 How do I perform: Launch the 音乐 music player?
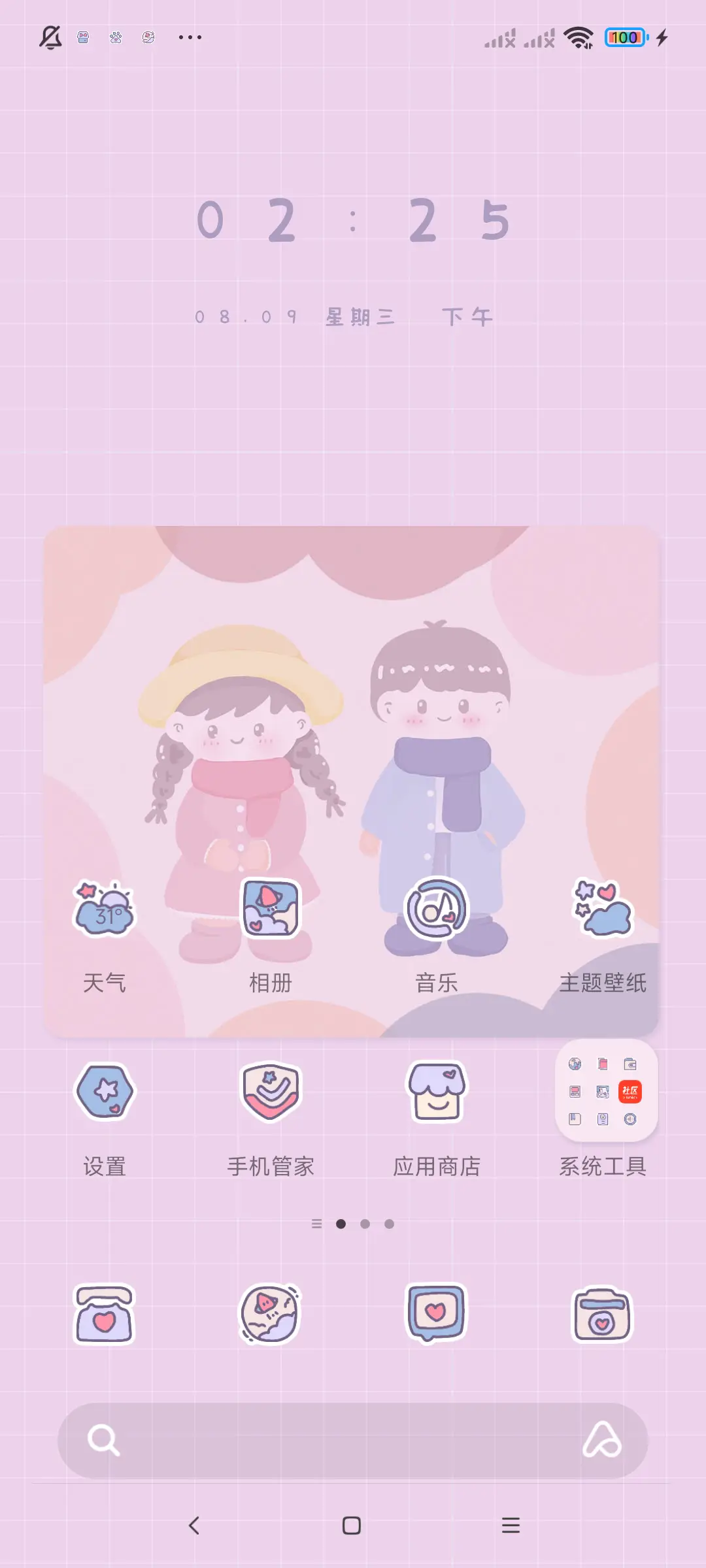(x=437, y=908)
